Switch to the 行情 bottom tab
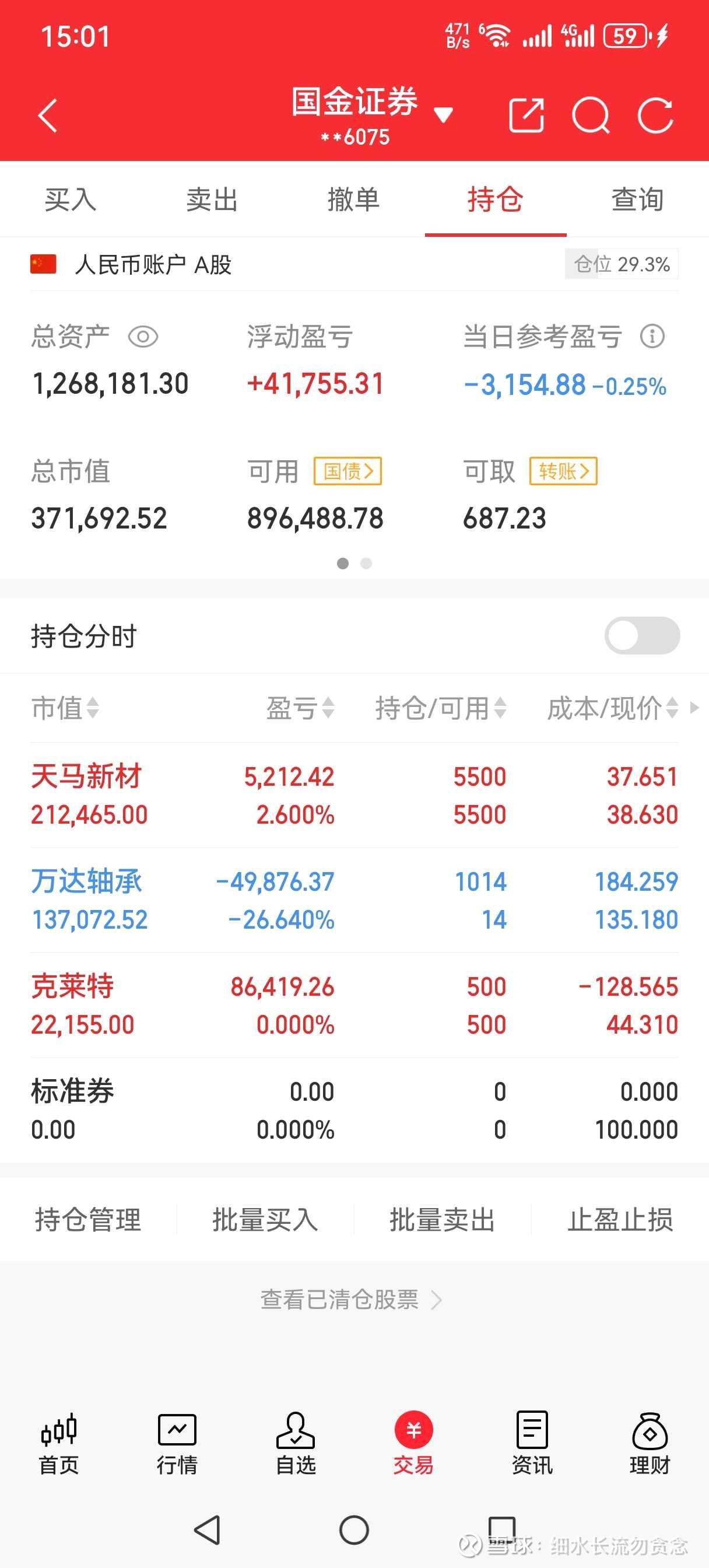The height and width of the screenshot is (1568, 709). point(177,1444)
